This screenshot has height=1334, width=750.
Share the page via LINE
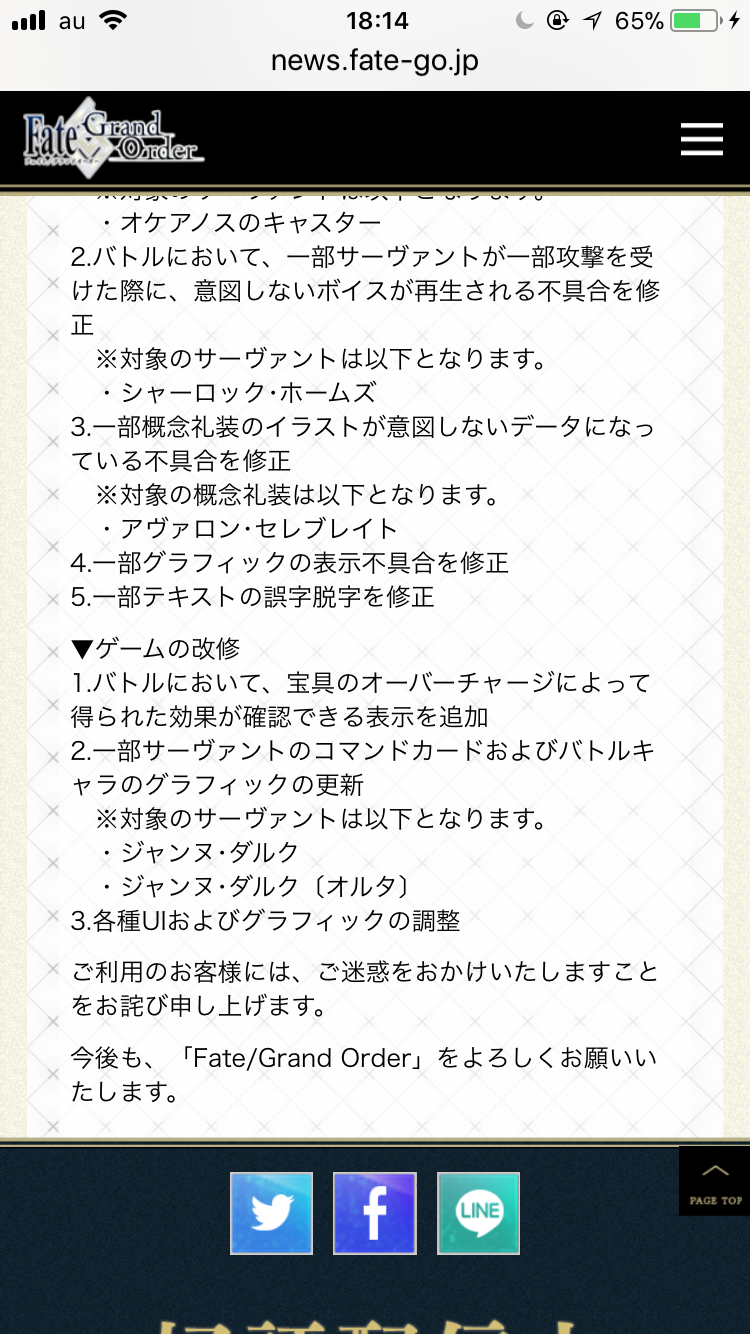478,1213
